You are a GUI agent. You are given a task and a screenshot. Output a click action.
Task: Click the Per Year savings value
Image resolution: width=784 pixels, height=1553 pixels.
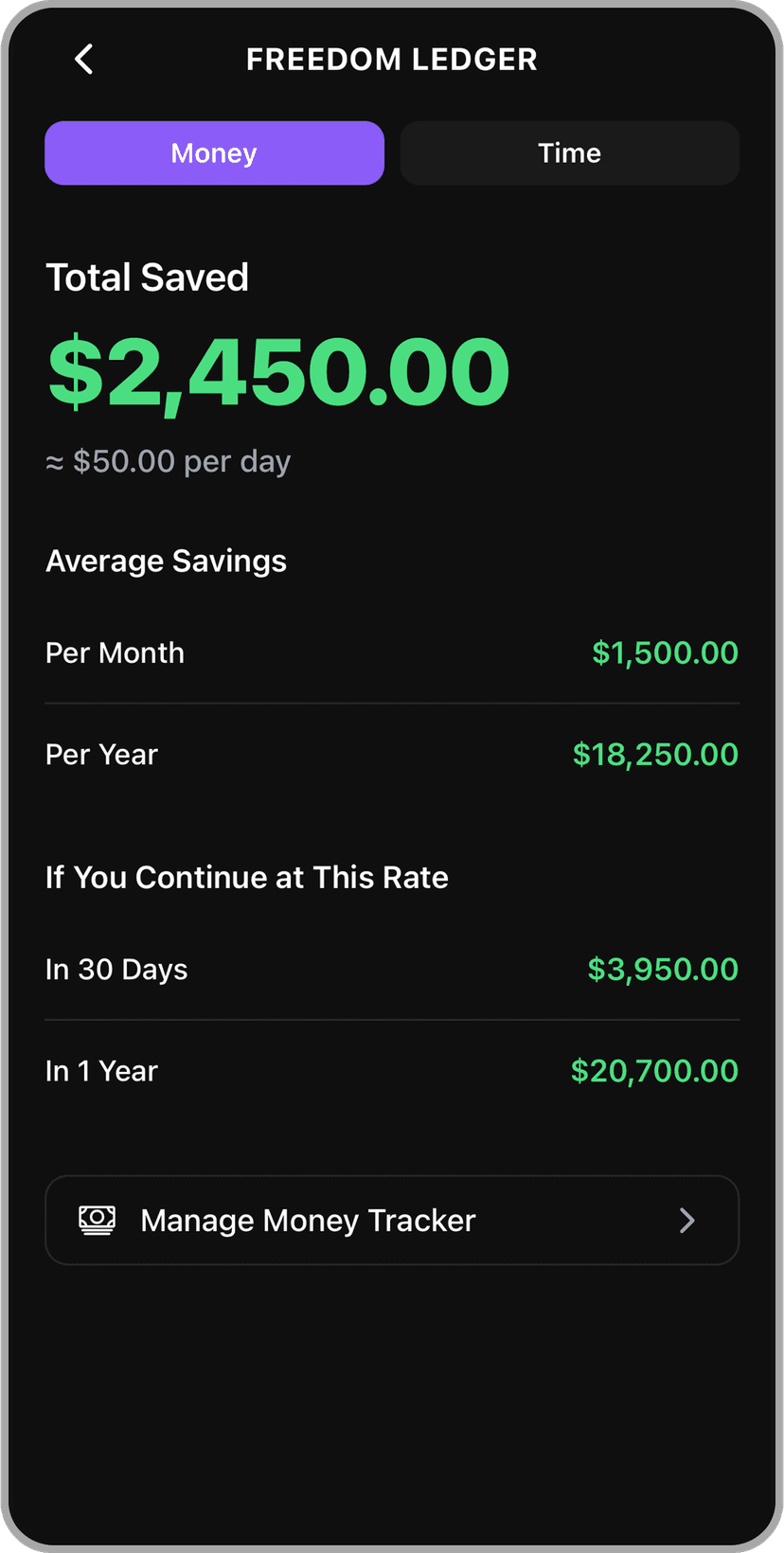654,754
